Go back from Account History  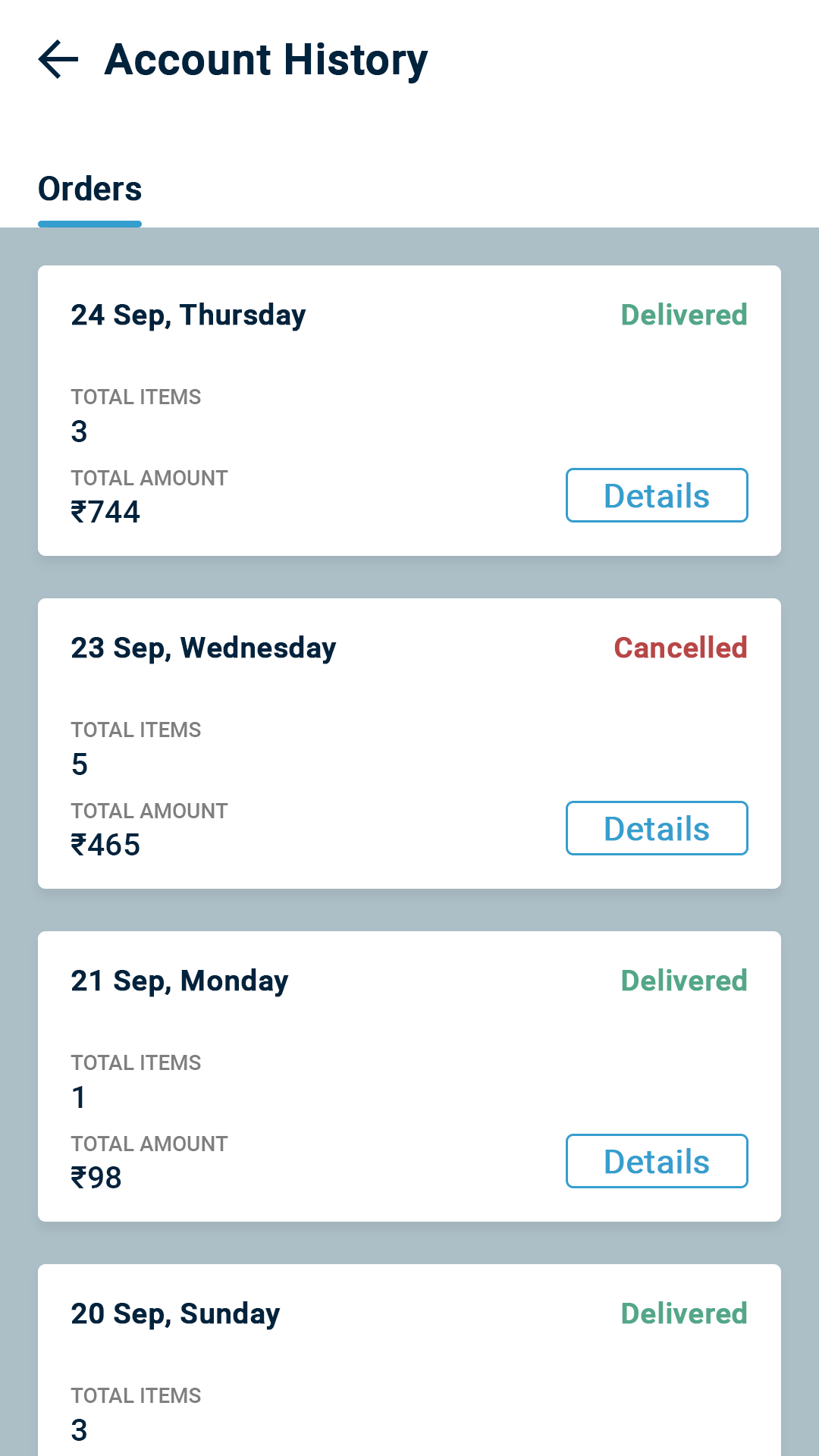(x=58, y=60)
